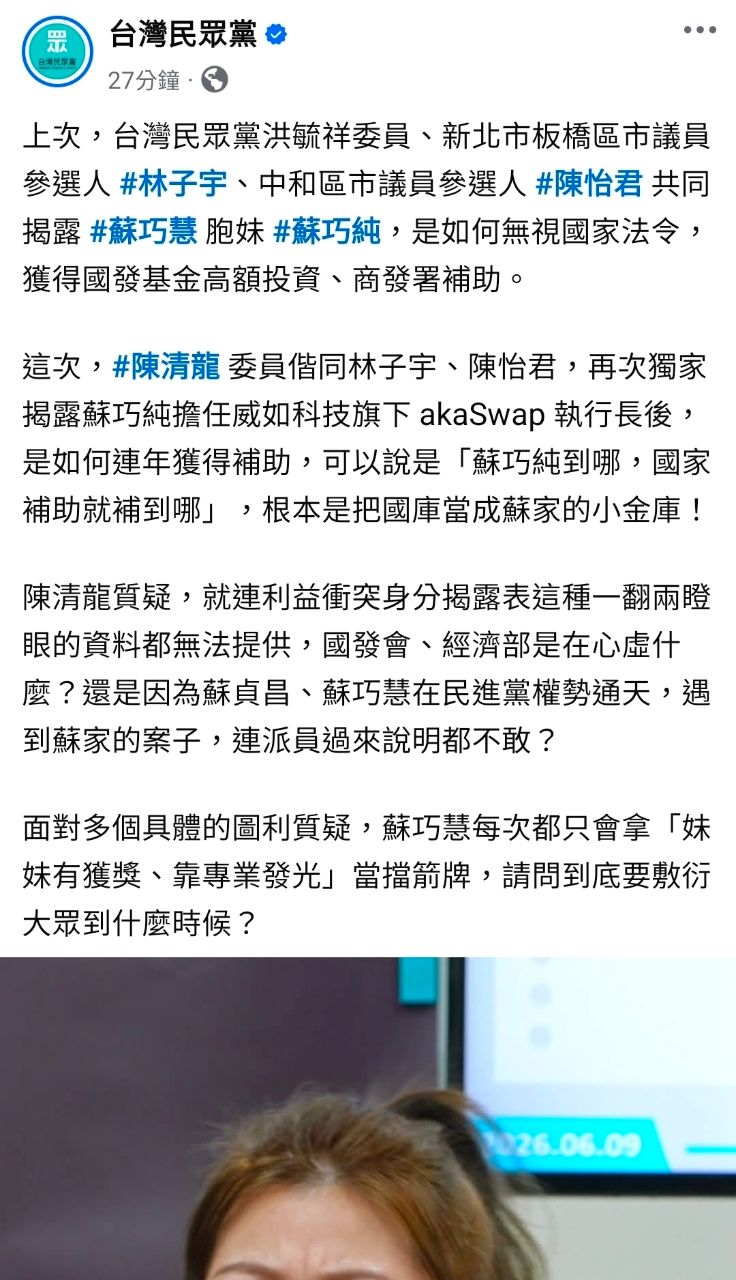Open the post's three-dot overflow menu

pyautogui.click(x=699, y=31)
